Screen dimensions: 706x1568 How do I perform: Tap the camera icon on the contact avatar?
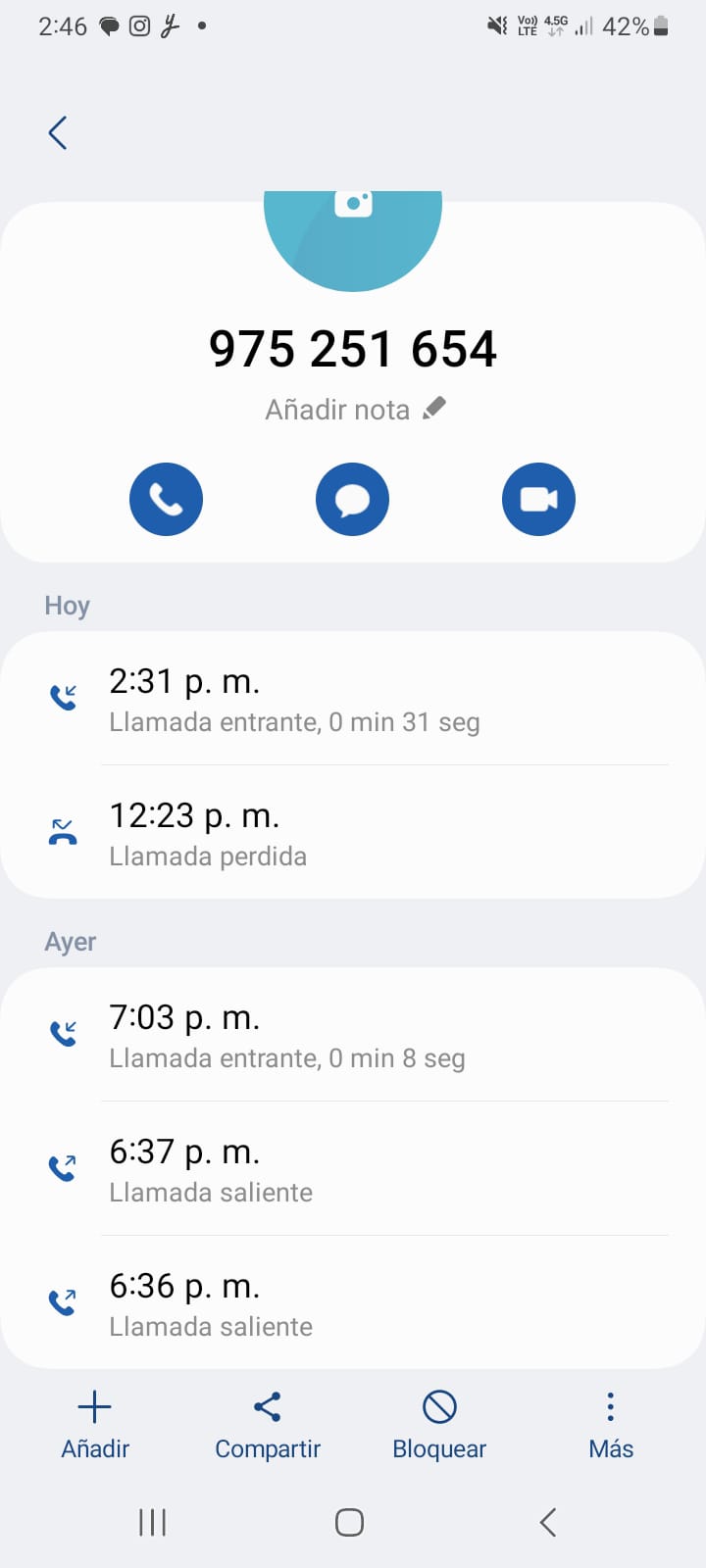pyautogui.click(x=353, y=204)
